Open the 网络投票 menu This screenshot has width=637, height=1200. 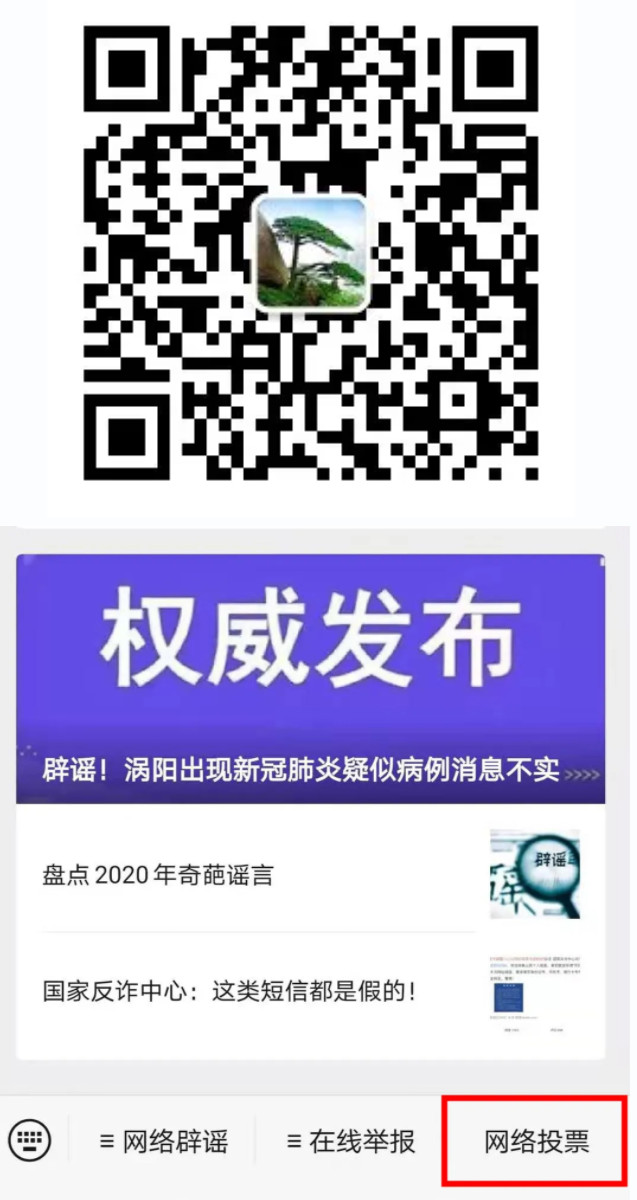click(537, 1141)
